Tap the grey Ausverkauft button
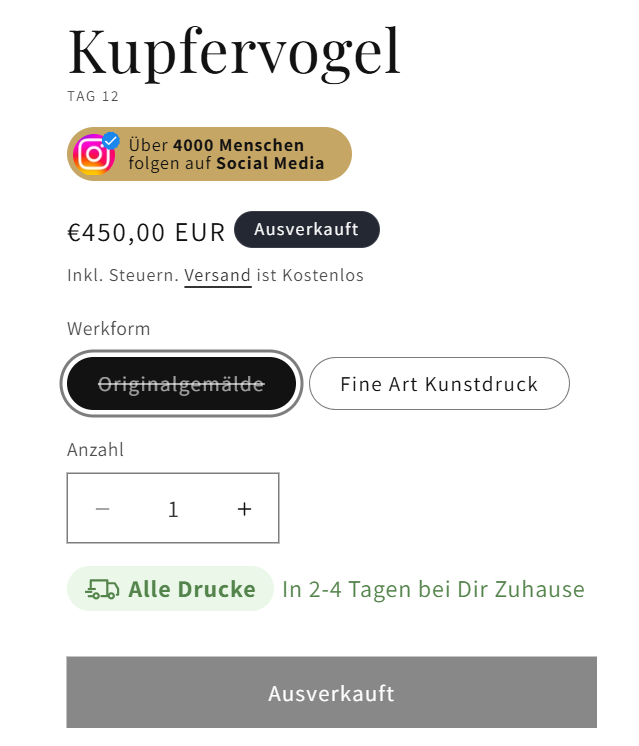639x746 pixels. tap(331, 693)
